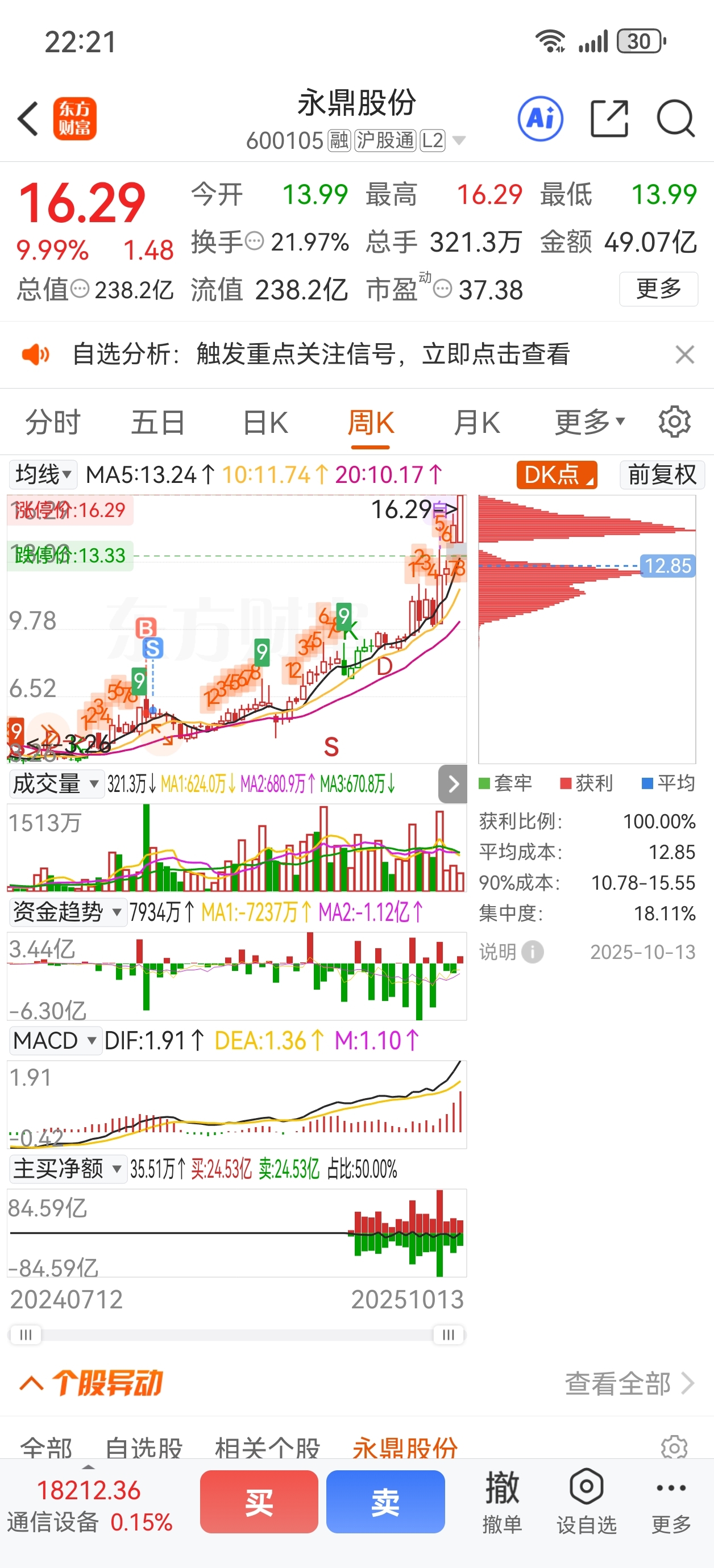Change the 前复权 adjustment setting

pyautogui.click(x=662, y=475)
